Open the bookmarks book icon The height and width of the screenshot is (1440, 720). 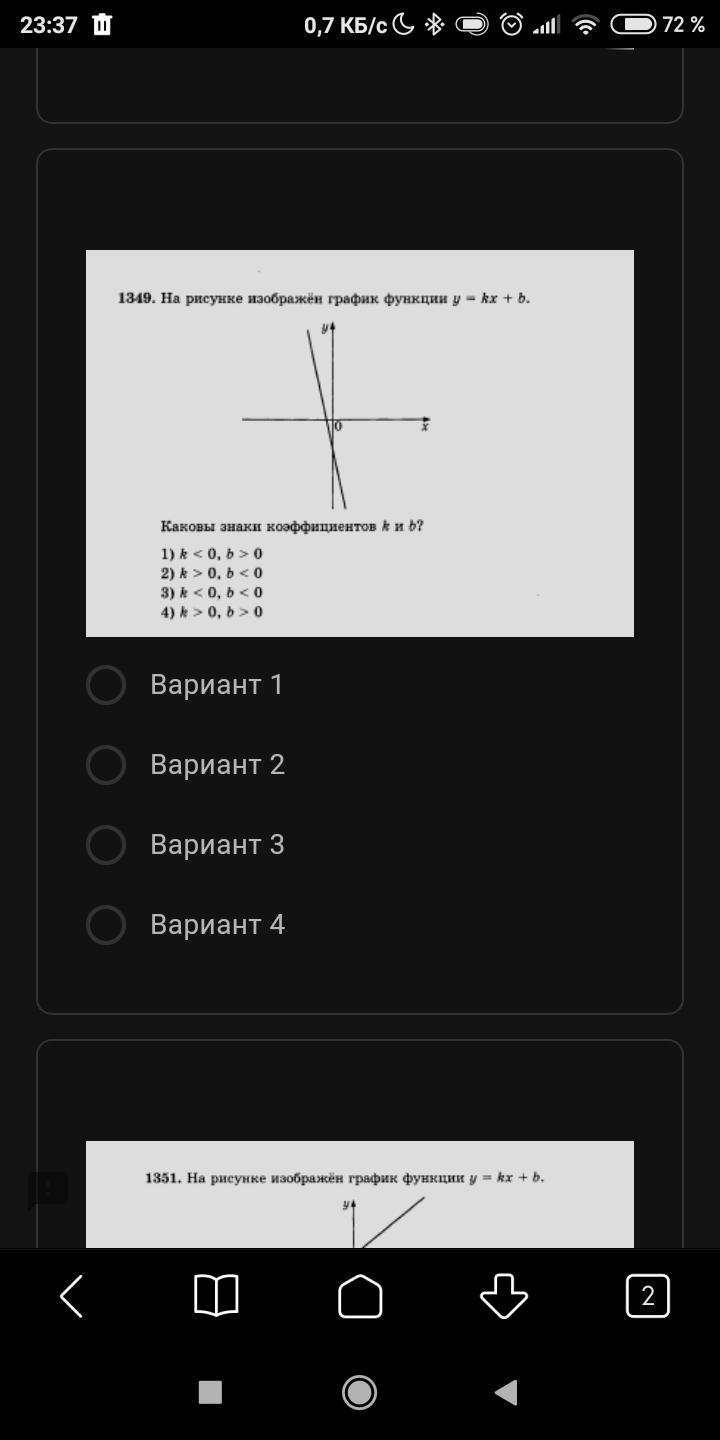216,1296
